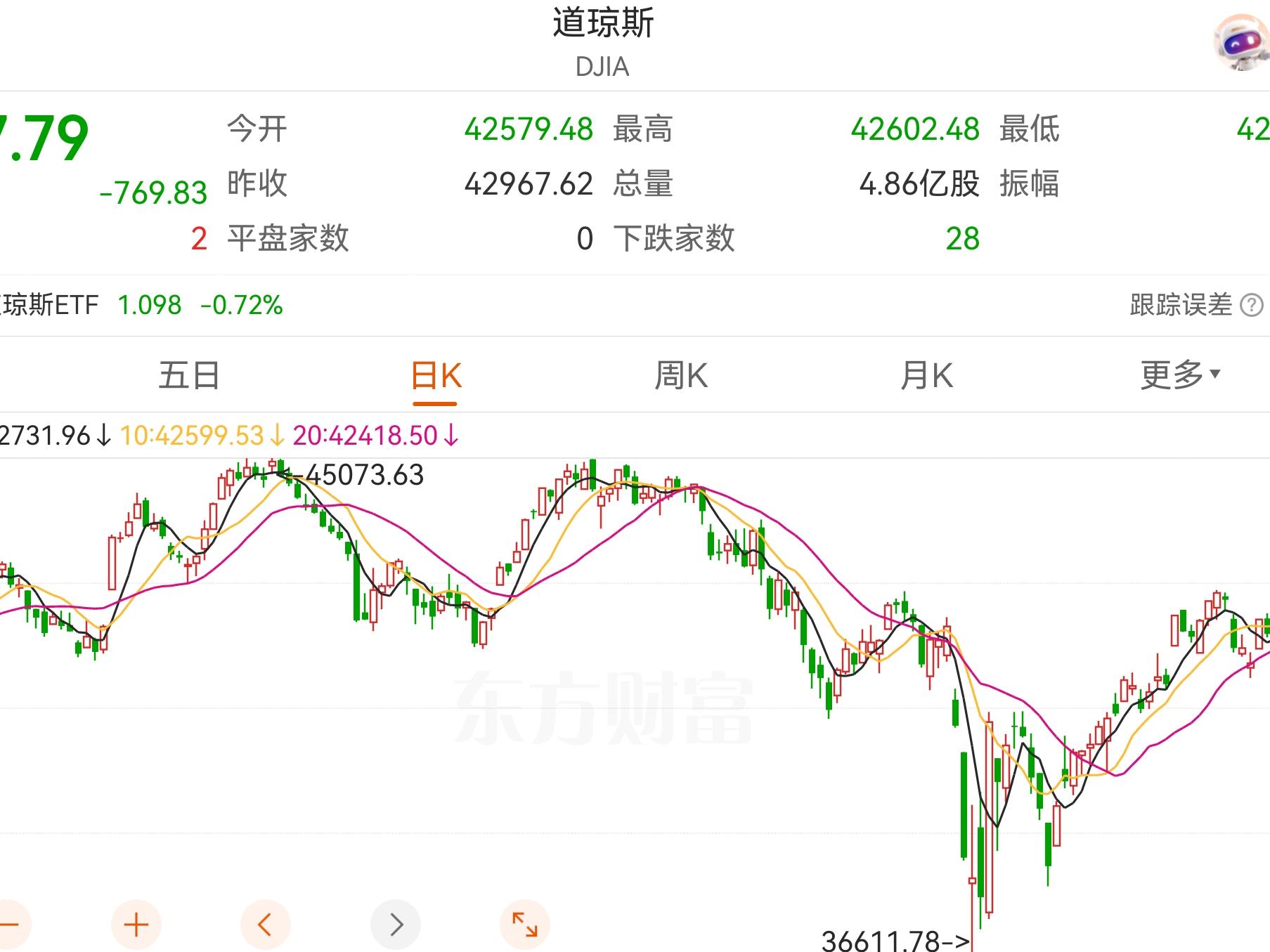Screen dimensions: 1270x952
Task: Expand the 更多 dropdown
Action: [1179, 375]
